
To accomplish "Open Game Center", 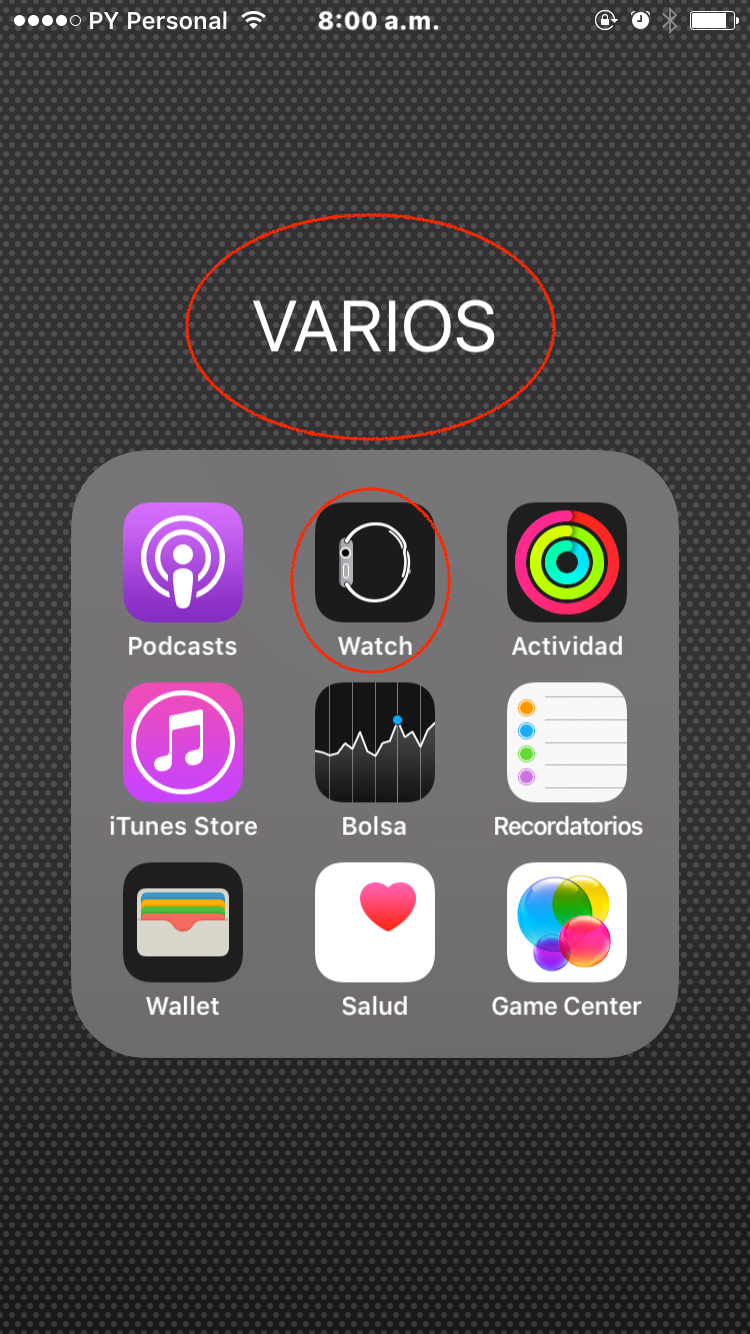I will [x=567, y=922].
